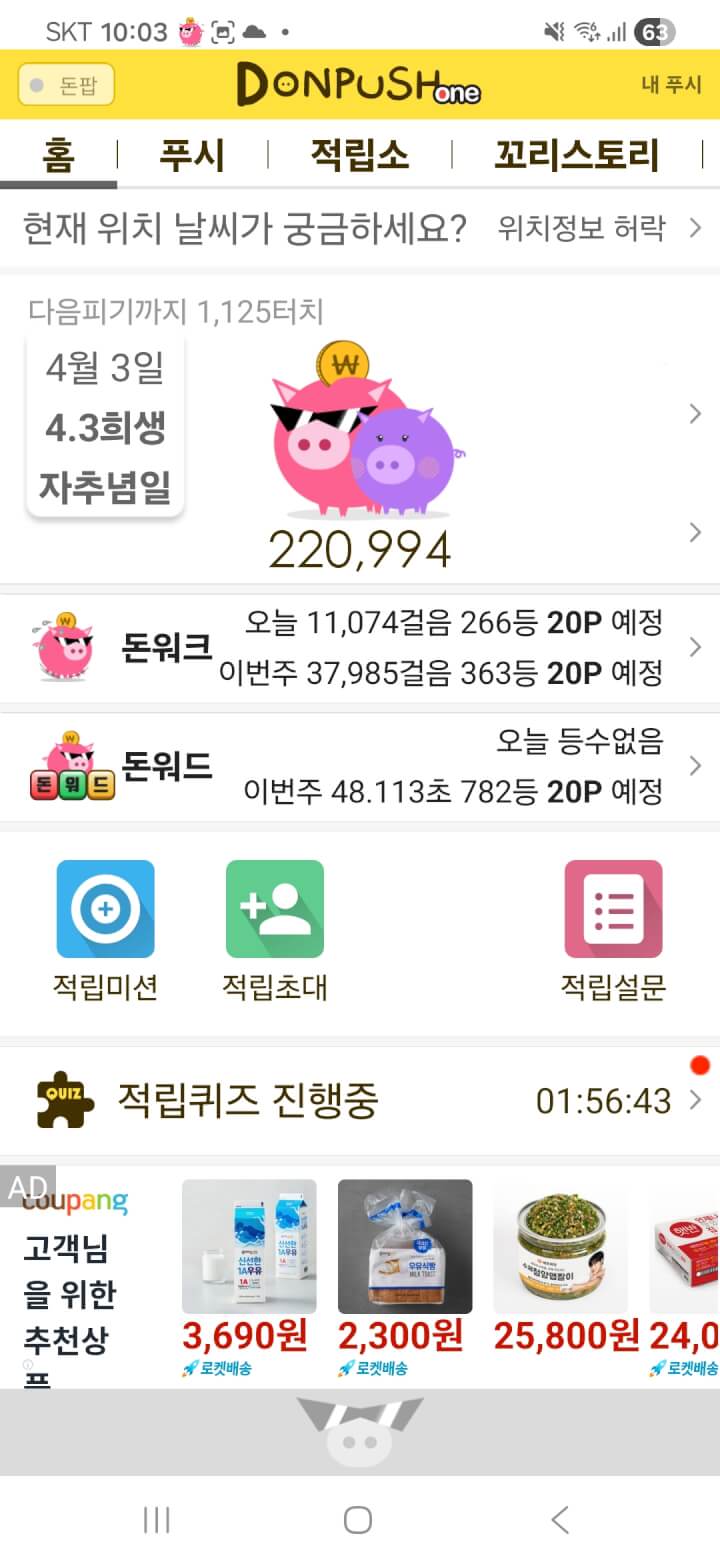The width and height of the screenshot is (720, 1560).
Task: Open 내 푸시 in the top bar
Action: 671,85
